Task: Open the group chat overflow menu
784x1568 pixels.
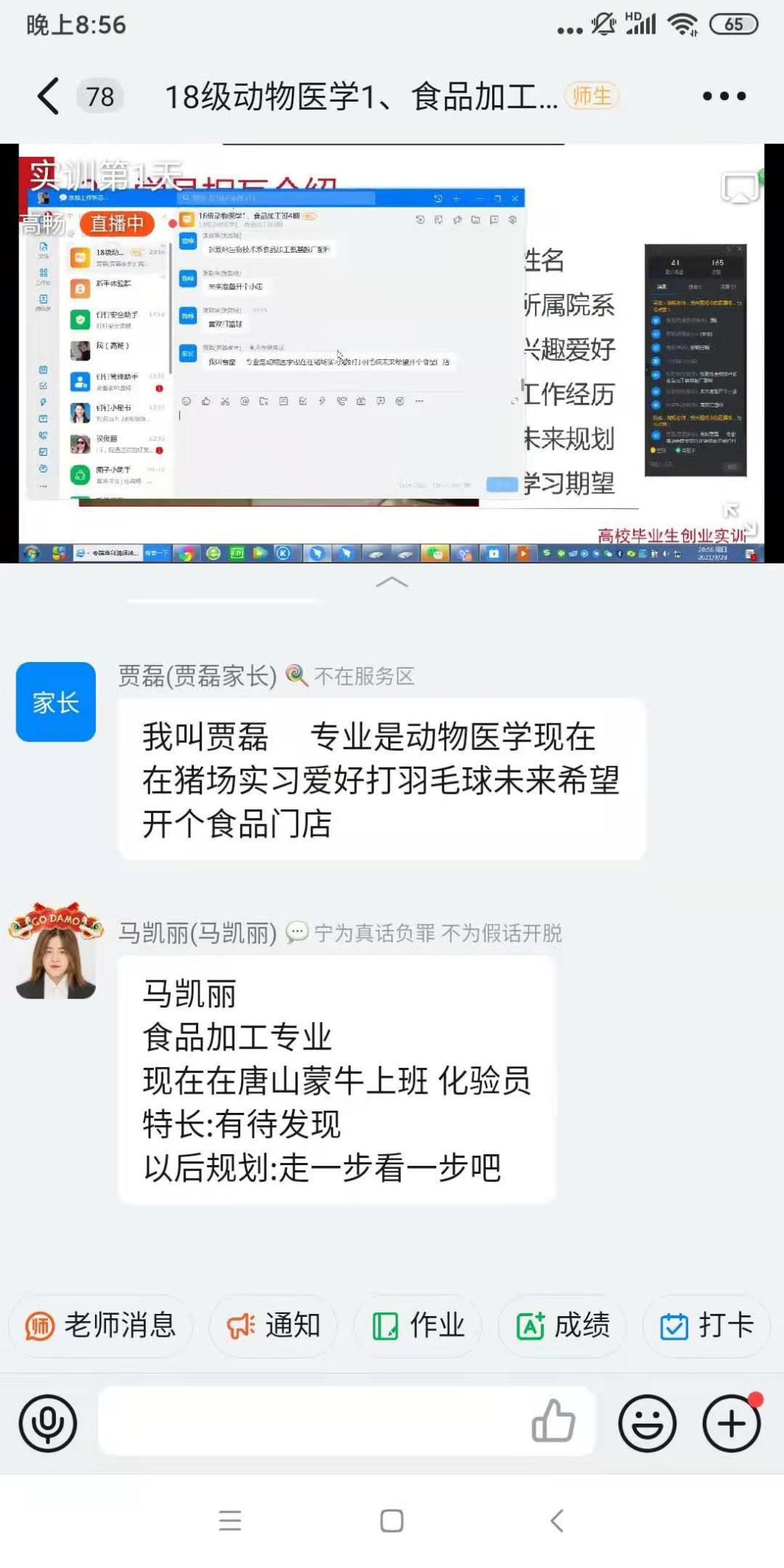Action: coord(724,96)
